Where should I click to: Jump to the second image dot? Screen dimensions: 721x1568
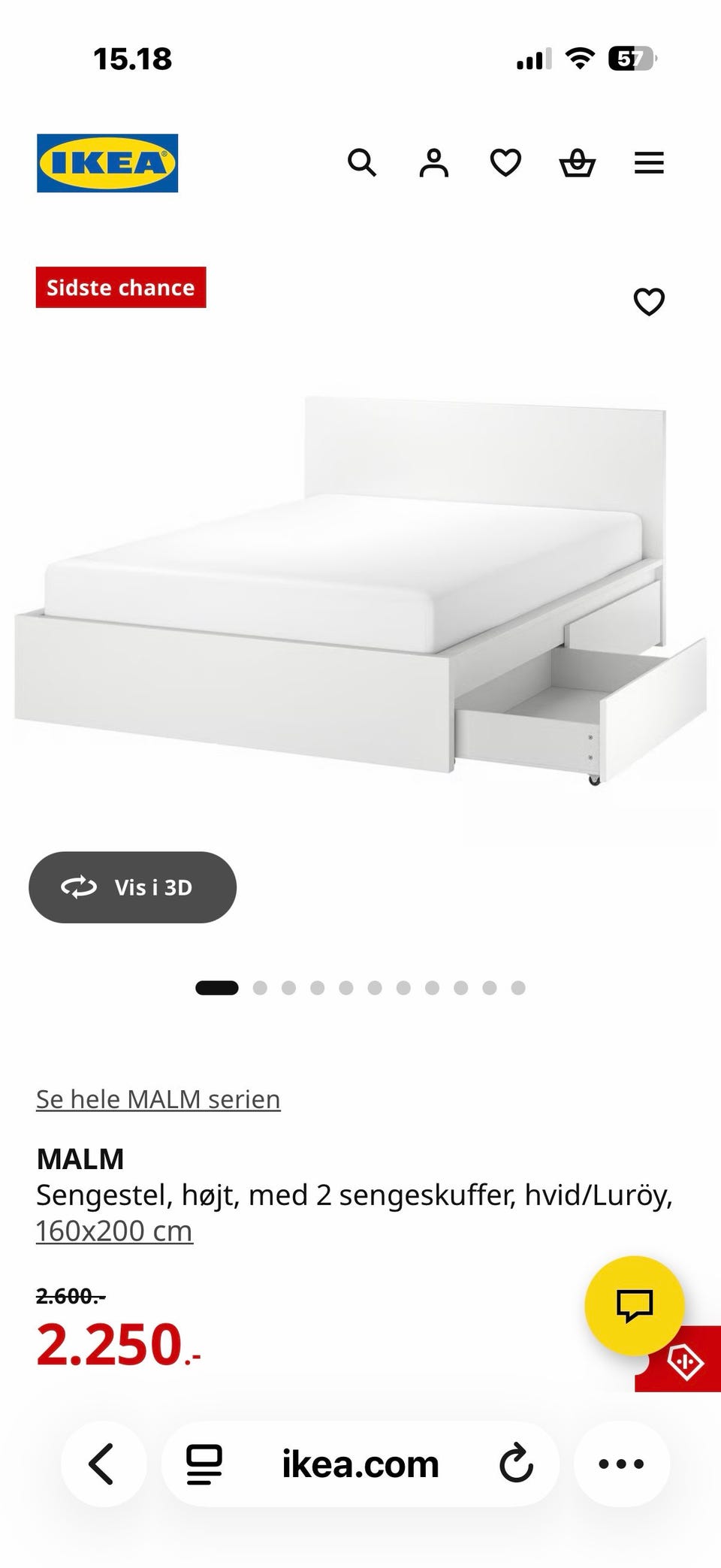pyautogui.click(x=260, y=988)
